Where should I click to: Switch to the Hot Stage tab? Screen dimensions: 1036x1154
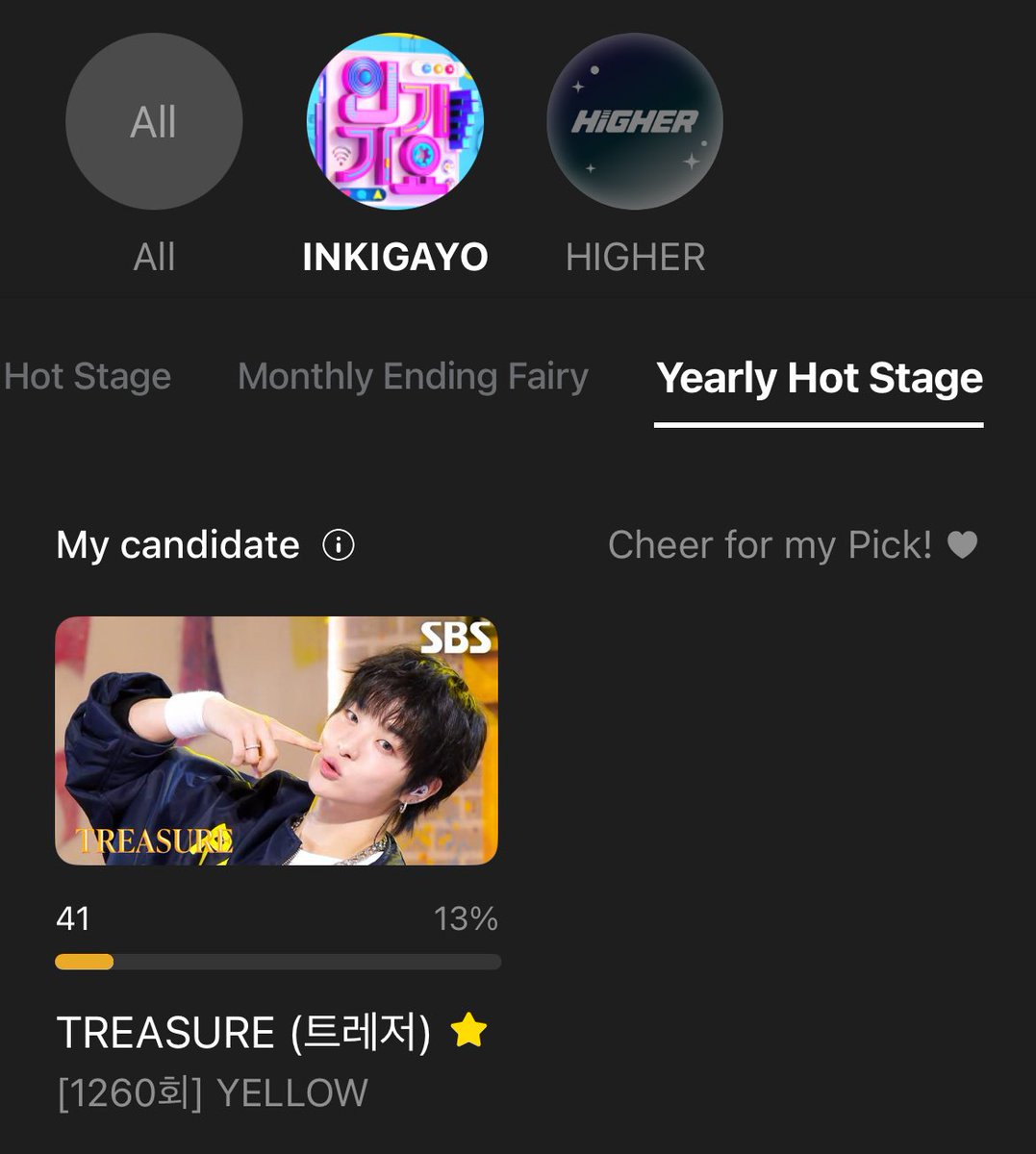pos(88,376)
